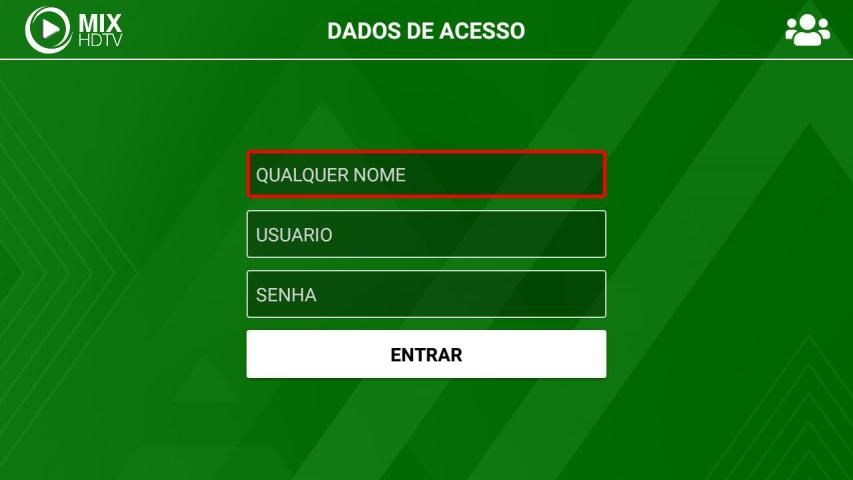Select the USUARIO input field
This screenshot has height=480, width=853.
point(426,235)
